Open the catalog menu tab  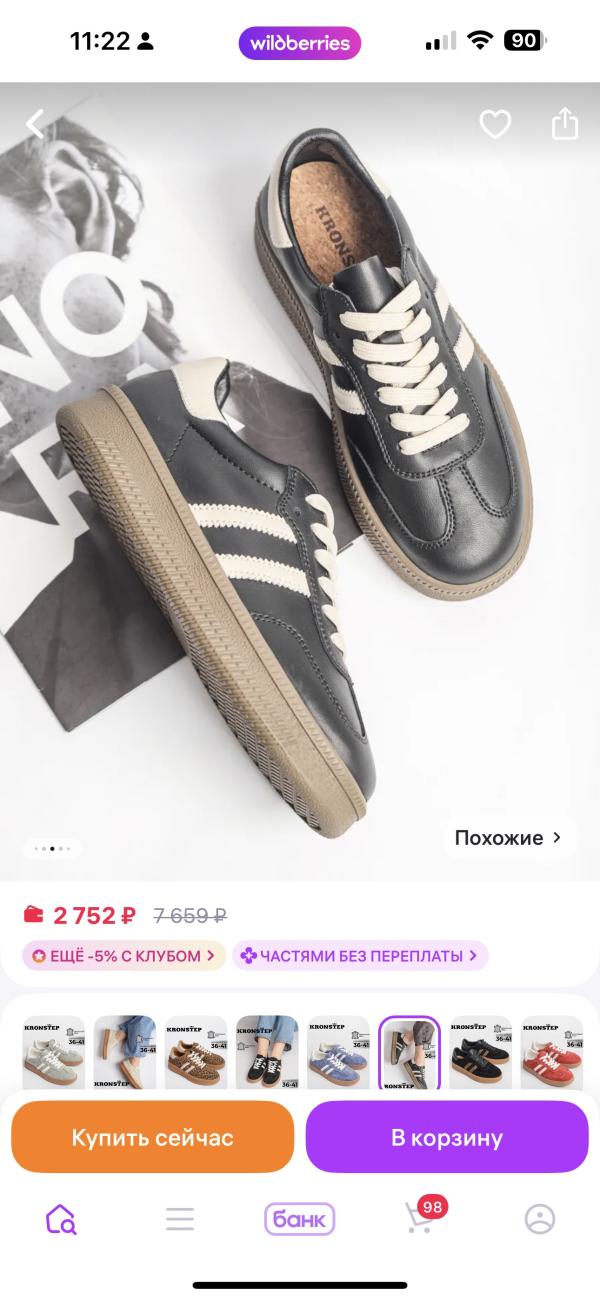180,1219
